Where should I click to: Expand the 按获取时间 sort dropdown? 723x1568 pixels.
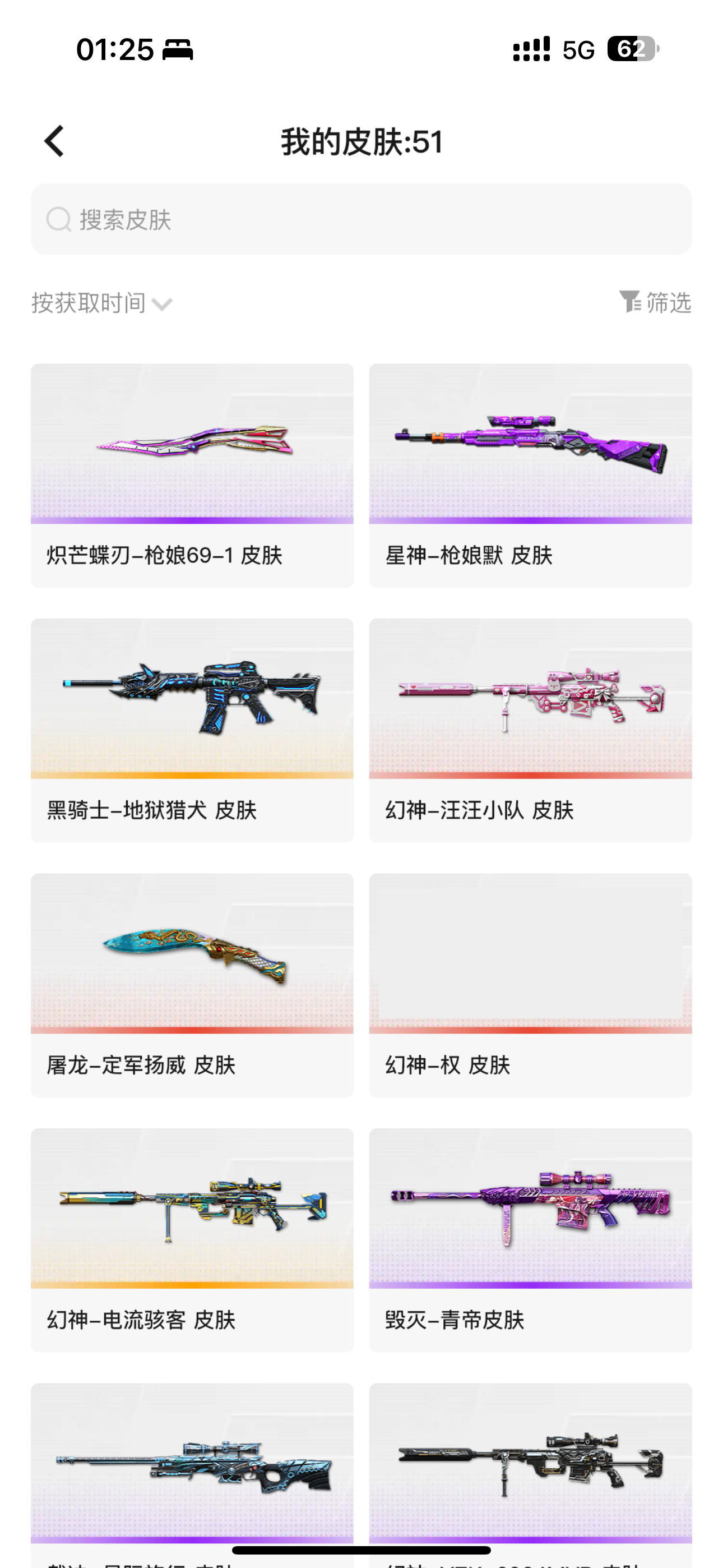102,303
